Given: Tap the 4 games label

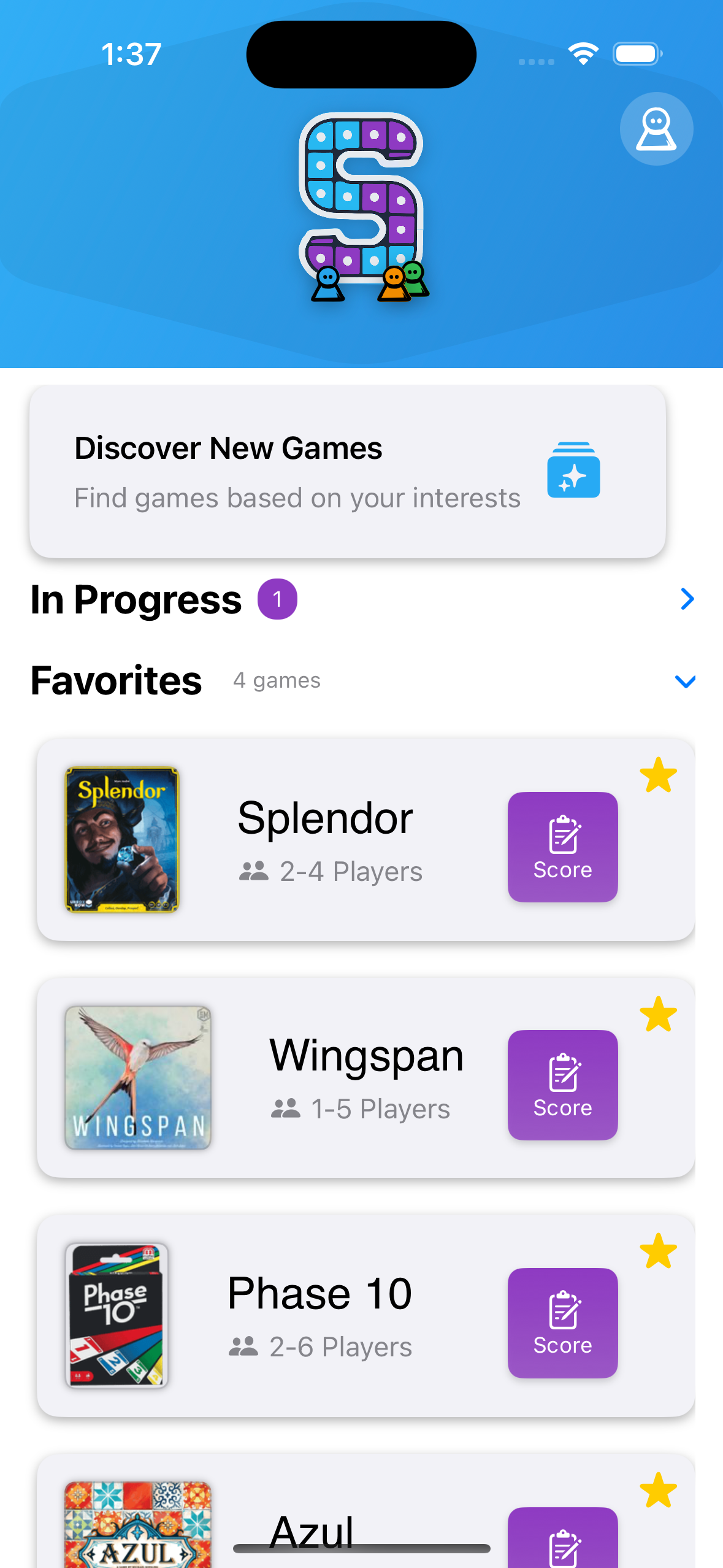Looking at the screenshot, I should tap(277, 680).
